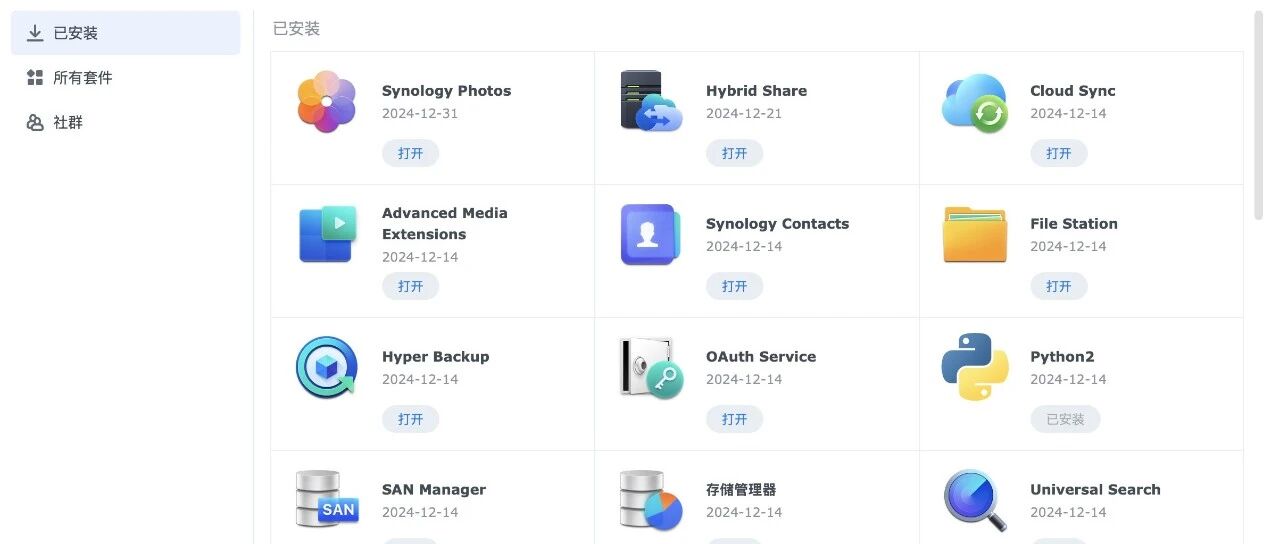Open the SAN Manager package card
The width and height of the screenshot is (1280, 544).
point(433,497)
